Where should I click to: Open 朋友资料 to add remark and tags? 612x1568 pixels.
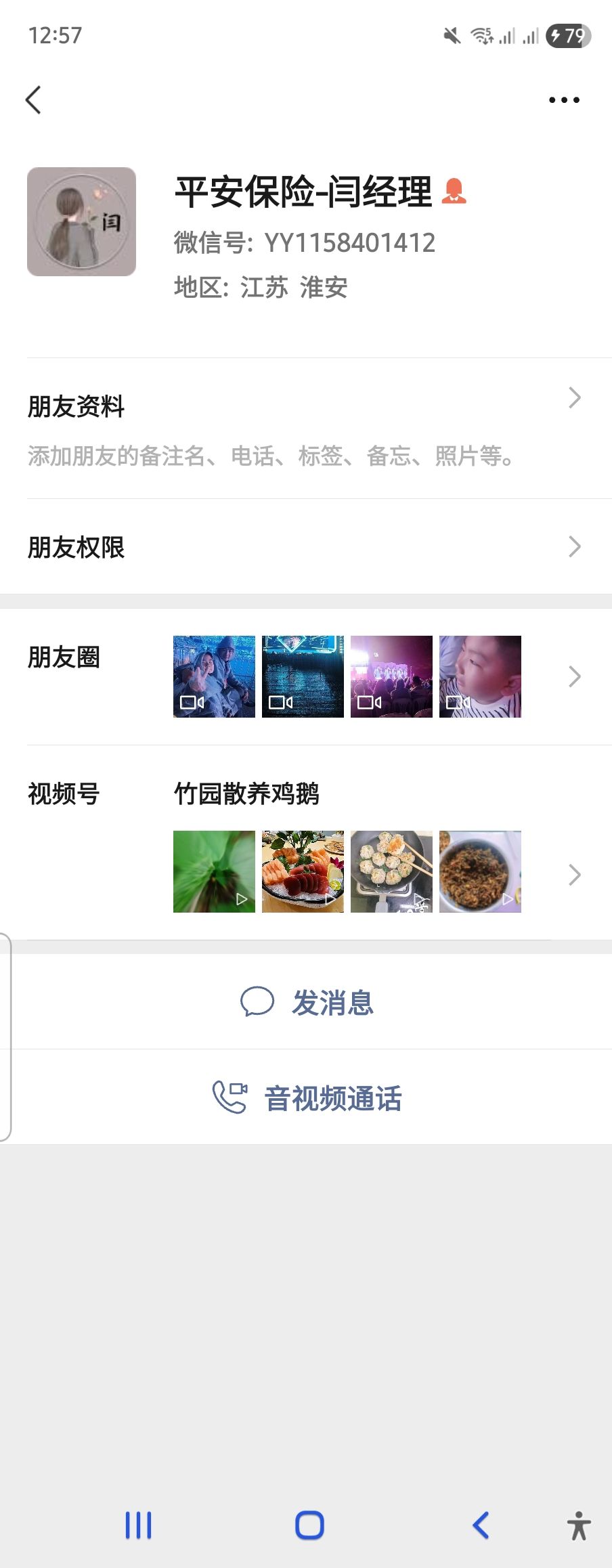click(x=305, y=428)
